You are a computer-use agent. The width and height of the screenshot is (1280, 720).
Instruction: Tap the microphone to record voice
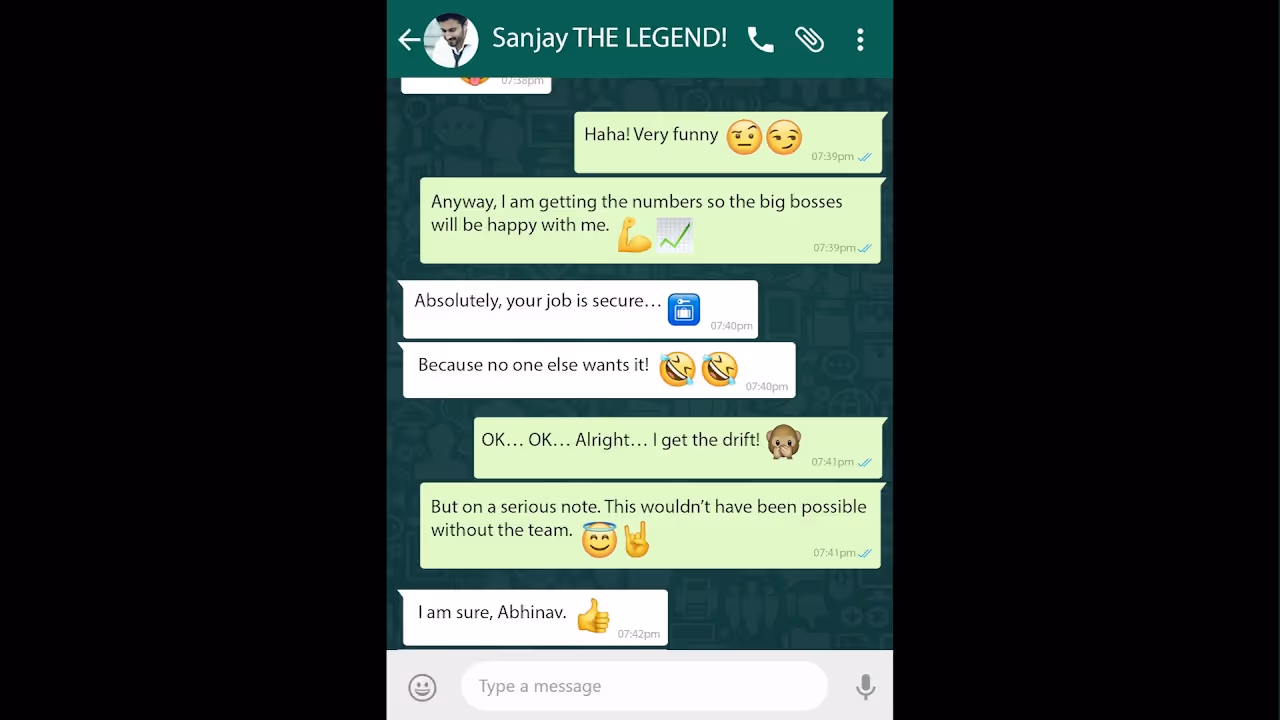point(866,687)
